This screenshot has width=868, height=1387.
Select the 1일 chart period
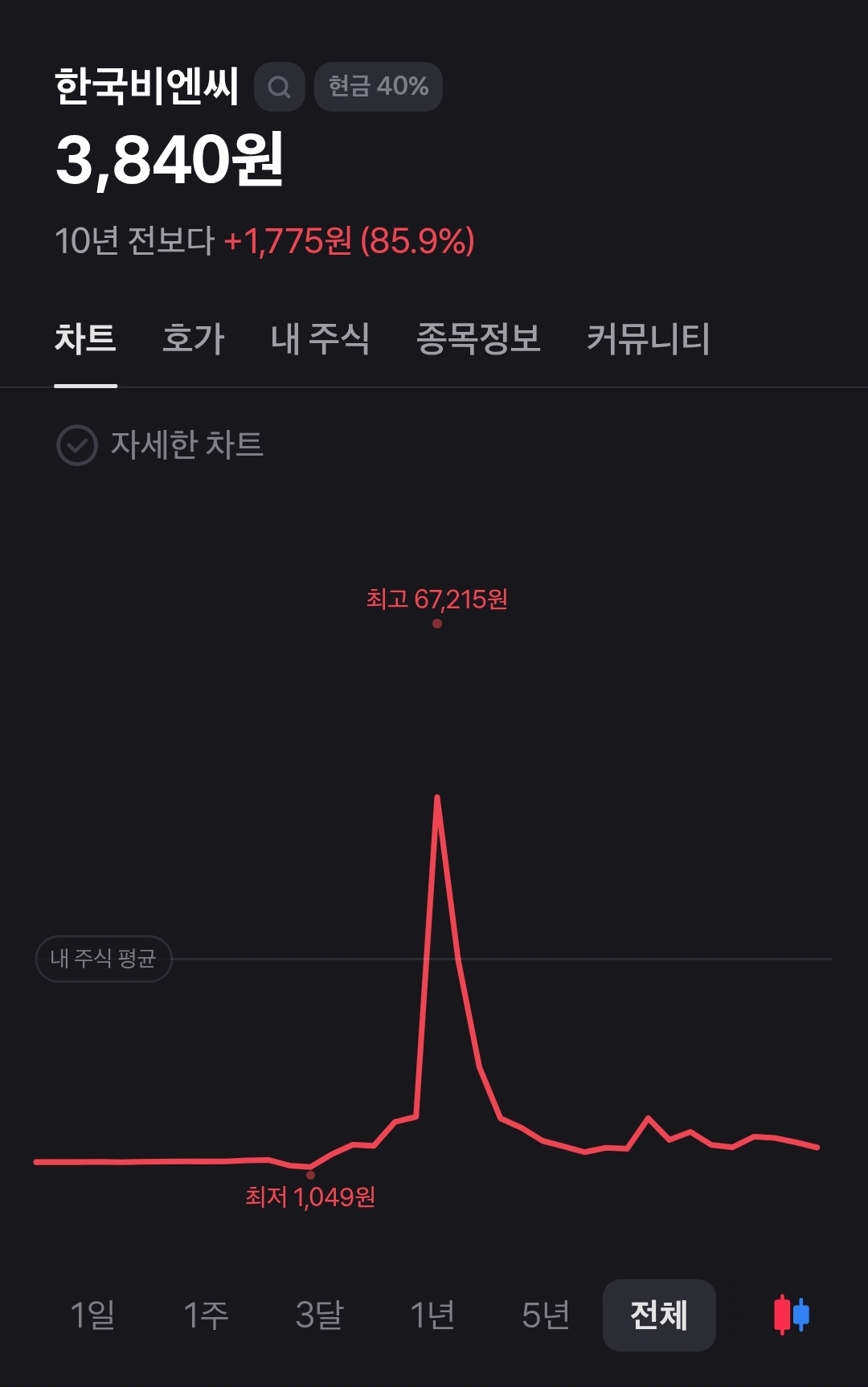pos(92,1315)
